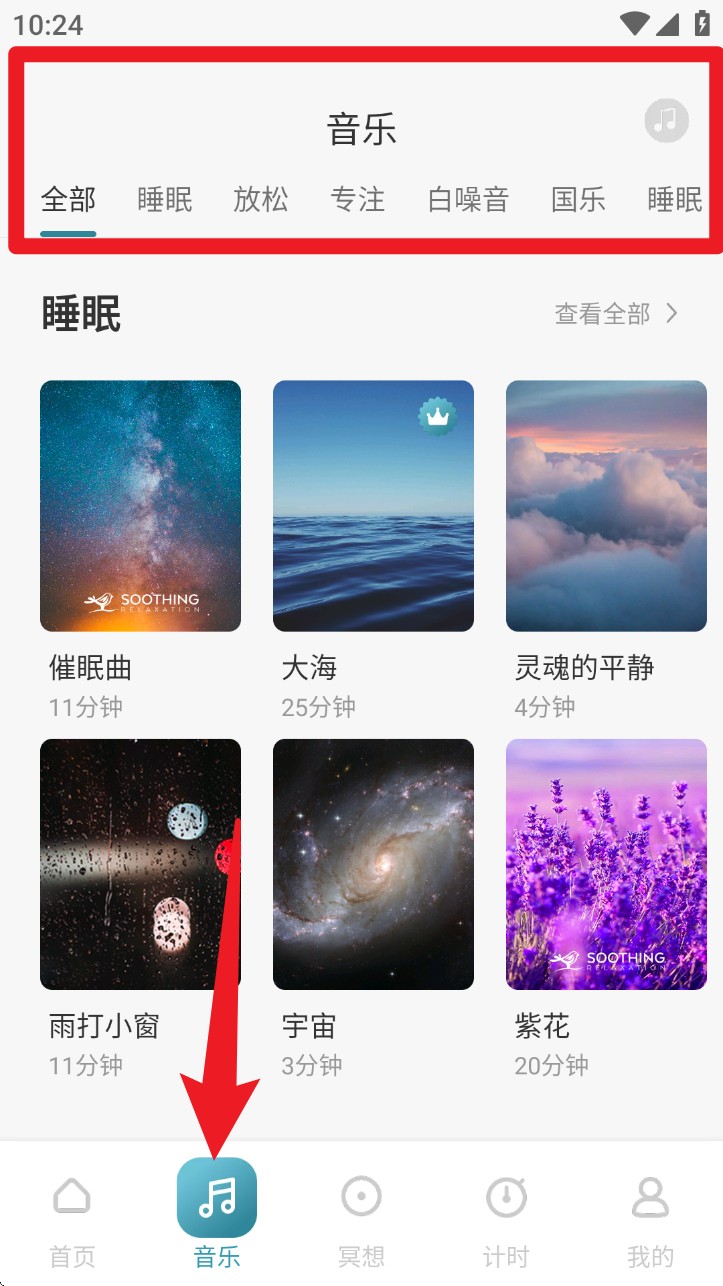Play the 宇宙 galaxy thumbnail
The height and width of the screenshot is (1286, 723).
point(373,864)
